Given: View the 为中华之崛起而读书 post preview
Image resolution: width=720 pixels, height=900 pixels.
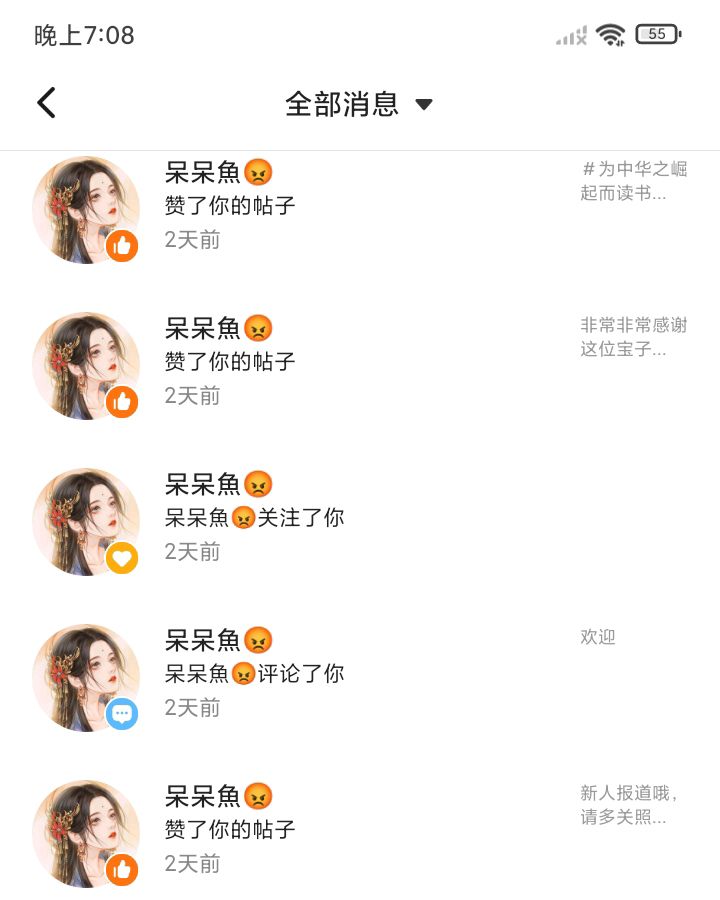Looking at the screenshot, I should coord(633,181).
